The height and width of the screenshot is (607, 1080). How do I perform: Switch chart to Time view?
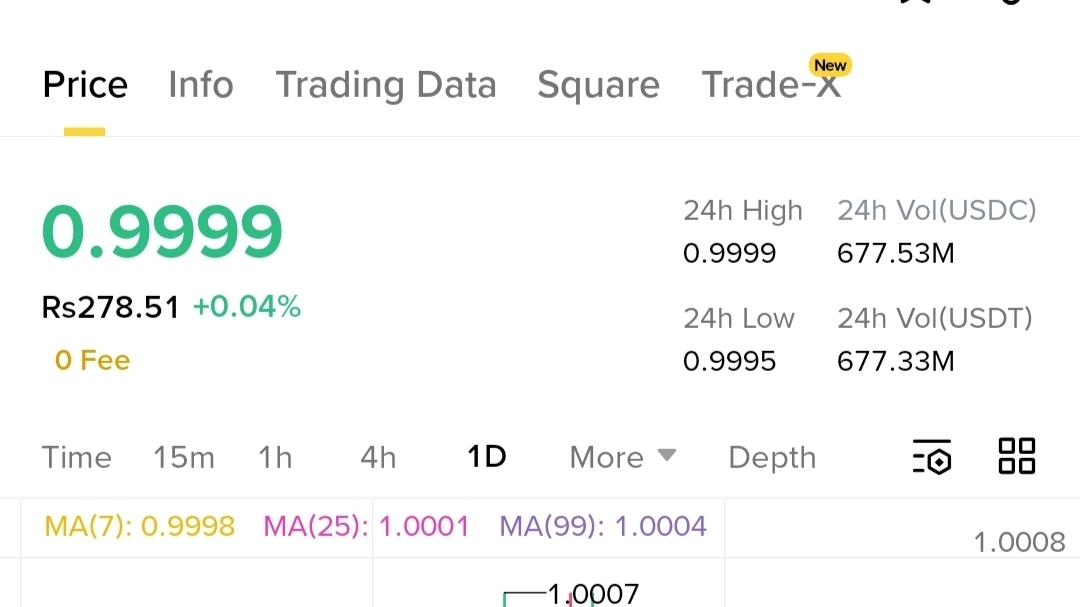[76, 457]
